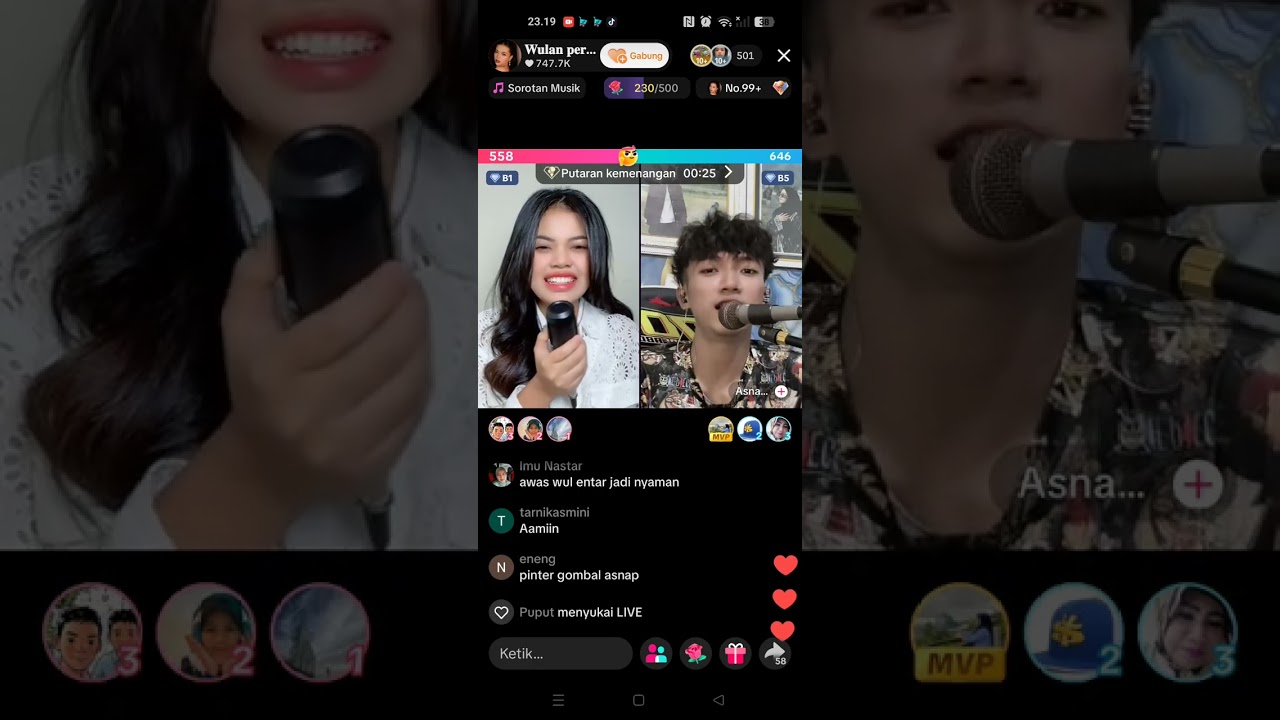Go back with the system back button

[718, 700]
